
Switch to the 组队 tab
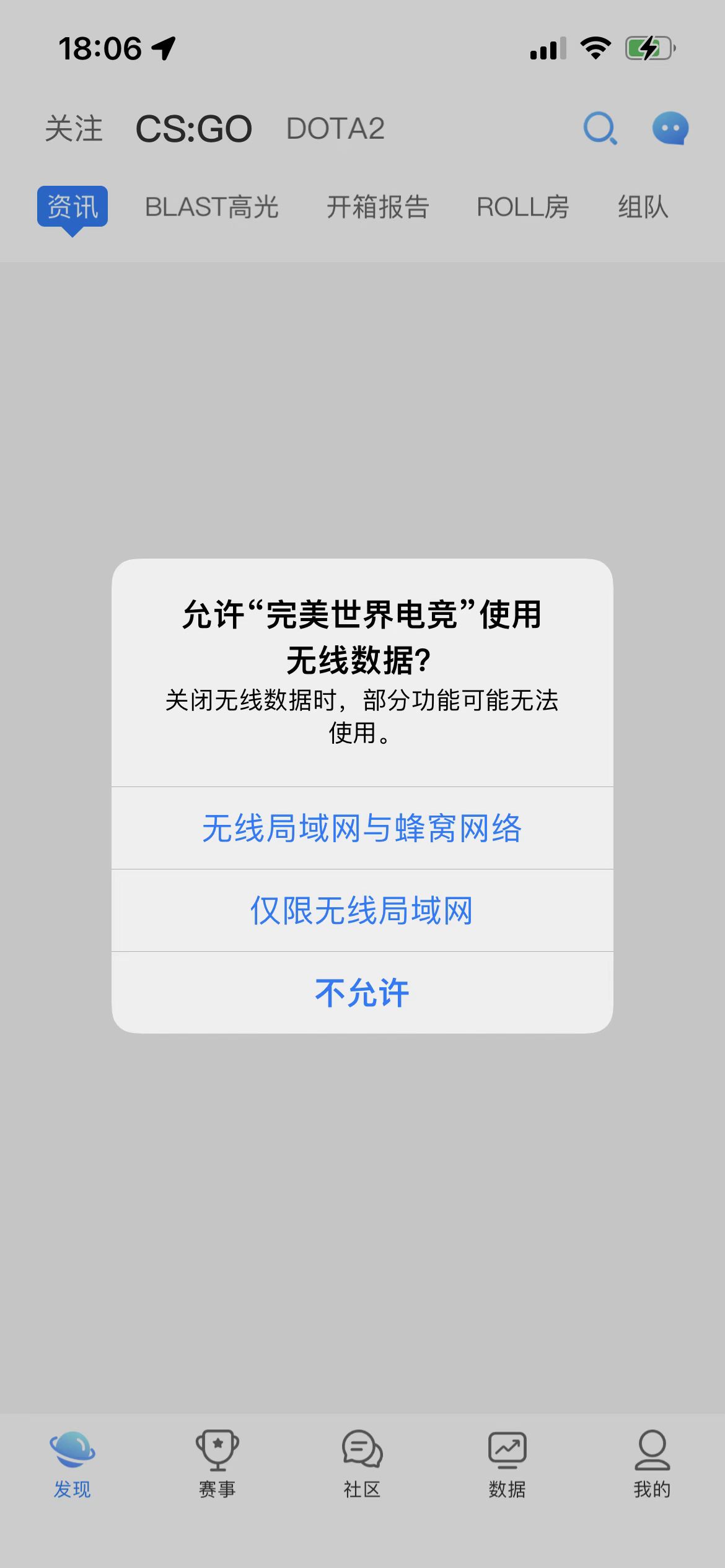tap(643, 207)
